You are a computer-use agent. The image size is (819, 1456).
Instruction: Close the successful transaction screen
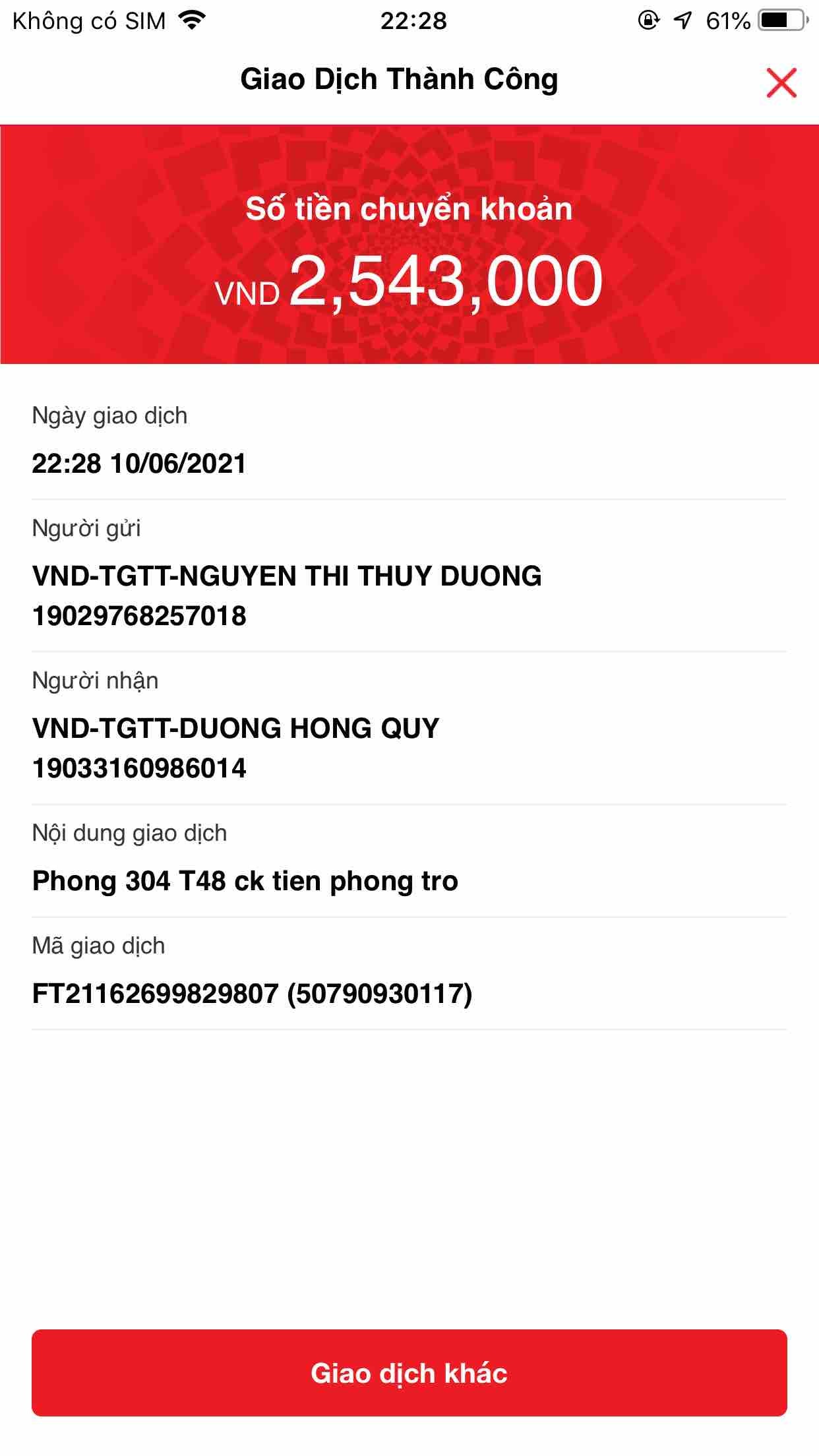tap(781, 83)
